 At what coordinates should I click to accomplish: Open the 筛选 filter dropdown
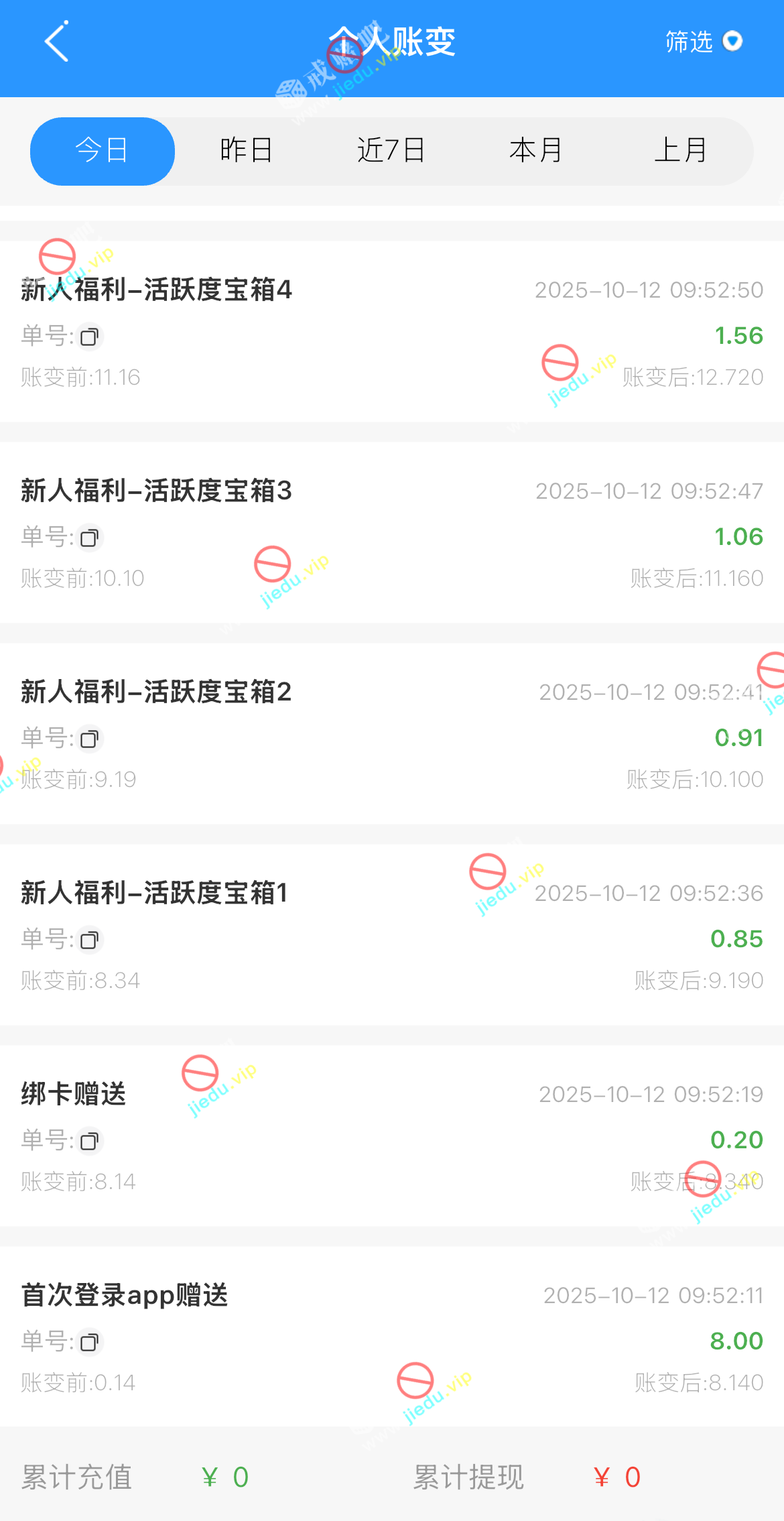click(703, 42)
